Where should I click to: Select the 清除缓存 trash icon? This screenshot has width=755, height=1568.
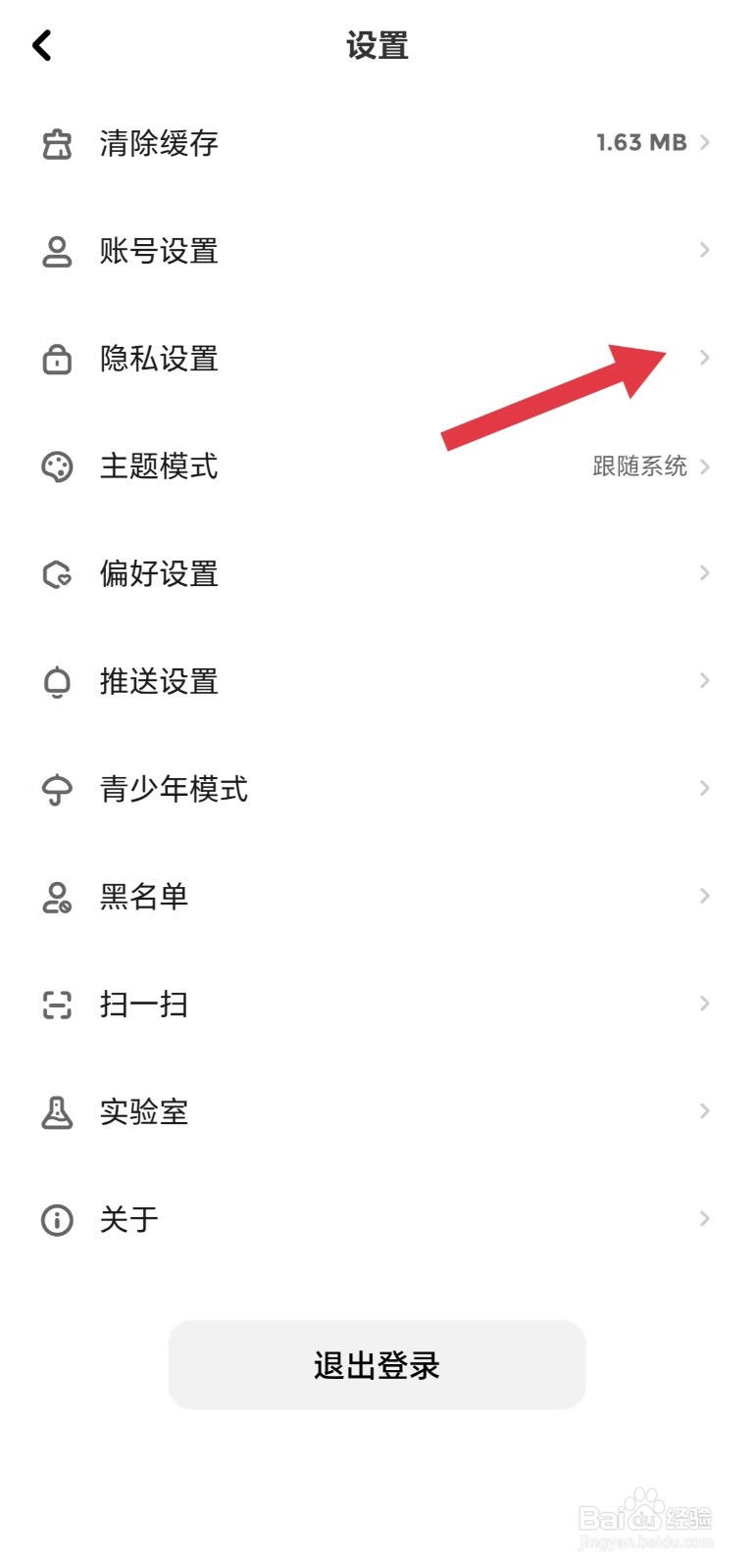click(x=57, y=143)
